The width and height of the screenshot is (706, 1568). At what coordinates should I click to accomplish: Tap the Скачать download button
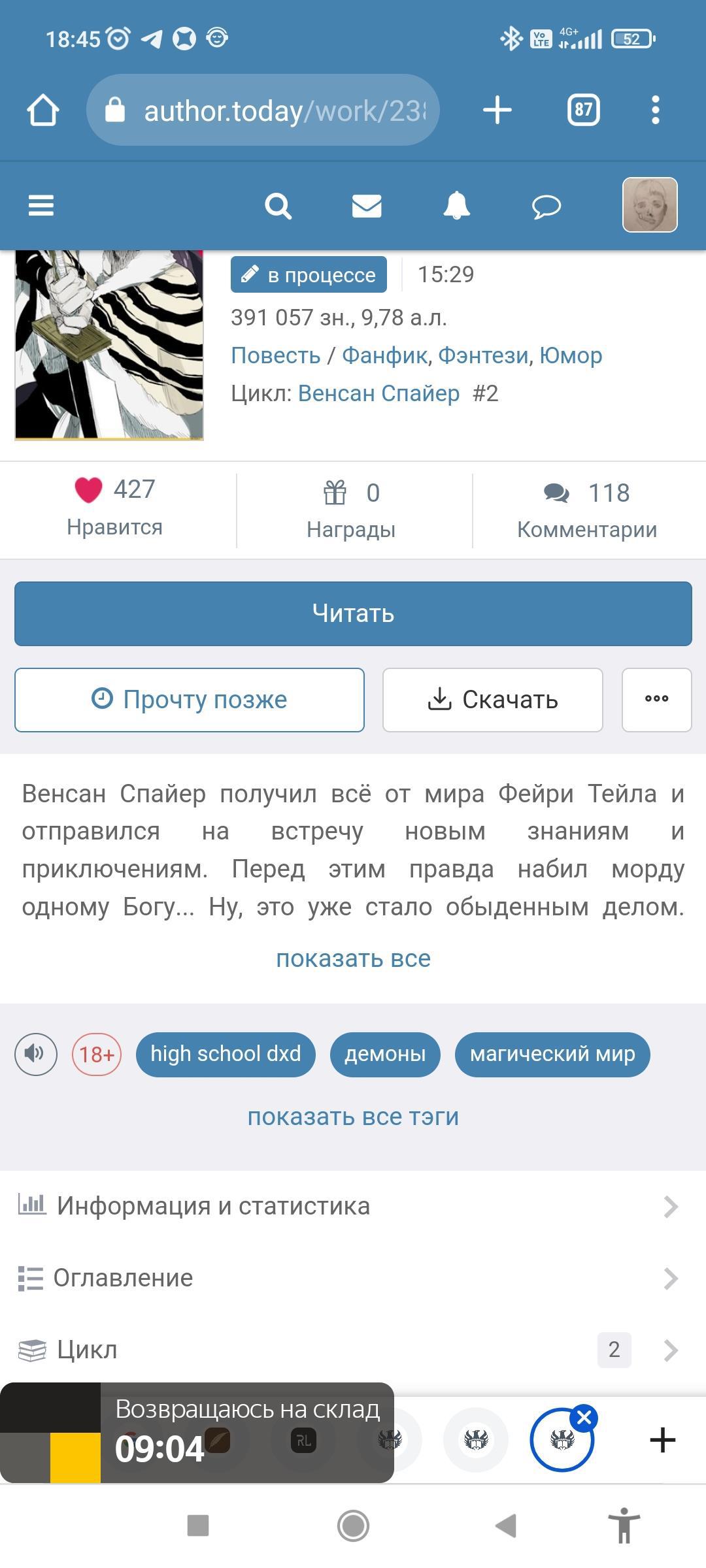click(492, 700)
